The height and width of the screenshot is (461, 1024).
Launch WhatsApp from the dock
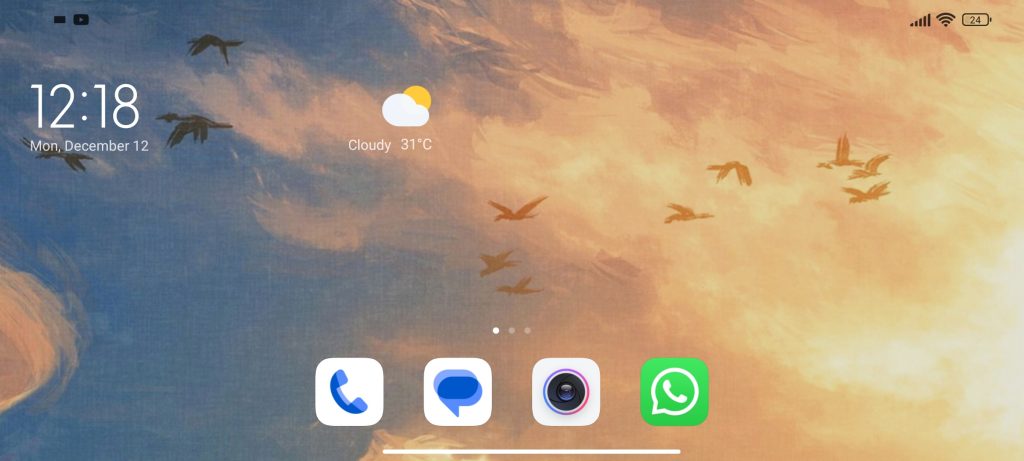click(x=674, y=392)
